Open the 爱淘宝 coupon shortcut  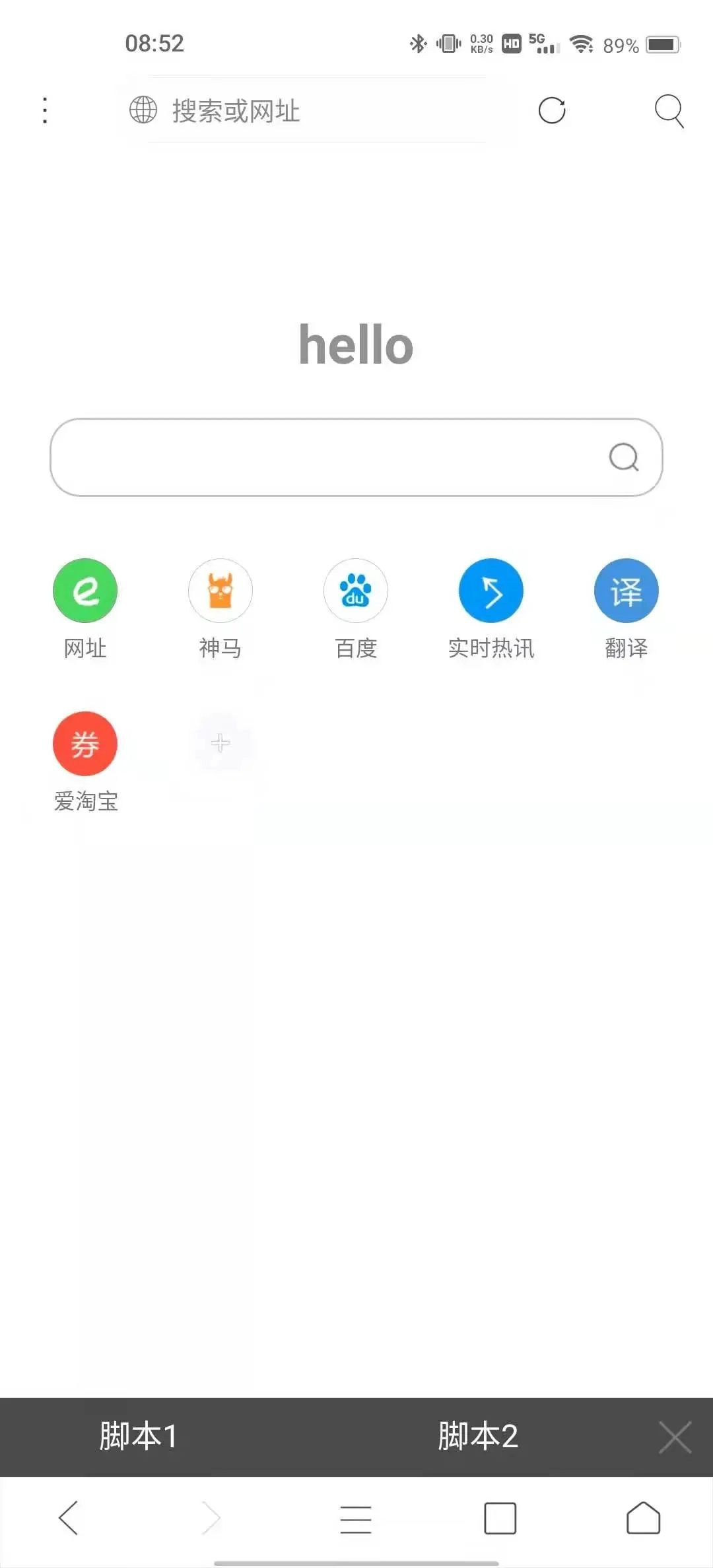85,744
